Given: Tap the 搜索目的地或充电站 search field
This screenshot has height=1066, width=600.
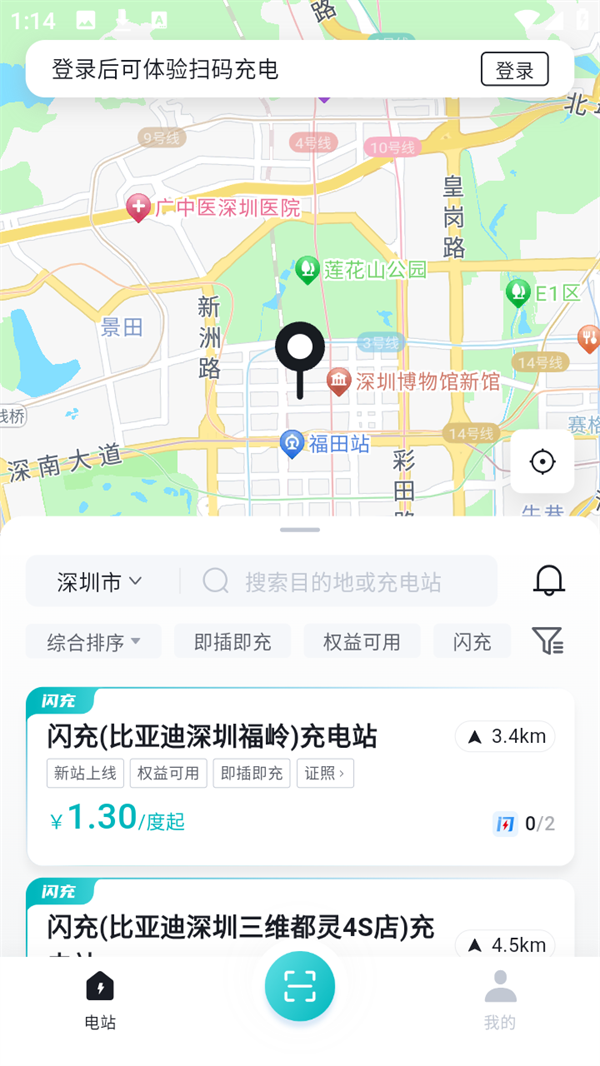Looking at the screenshot, I should coord(342,581).
